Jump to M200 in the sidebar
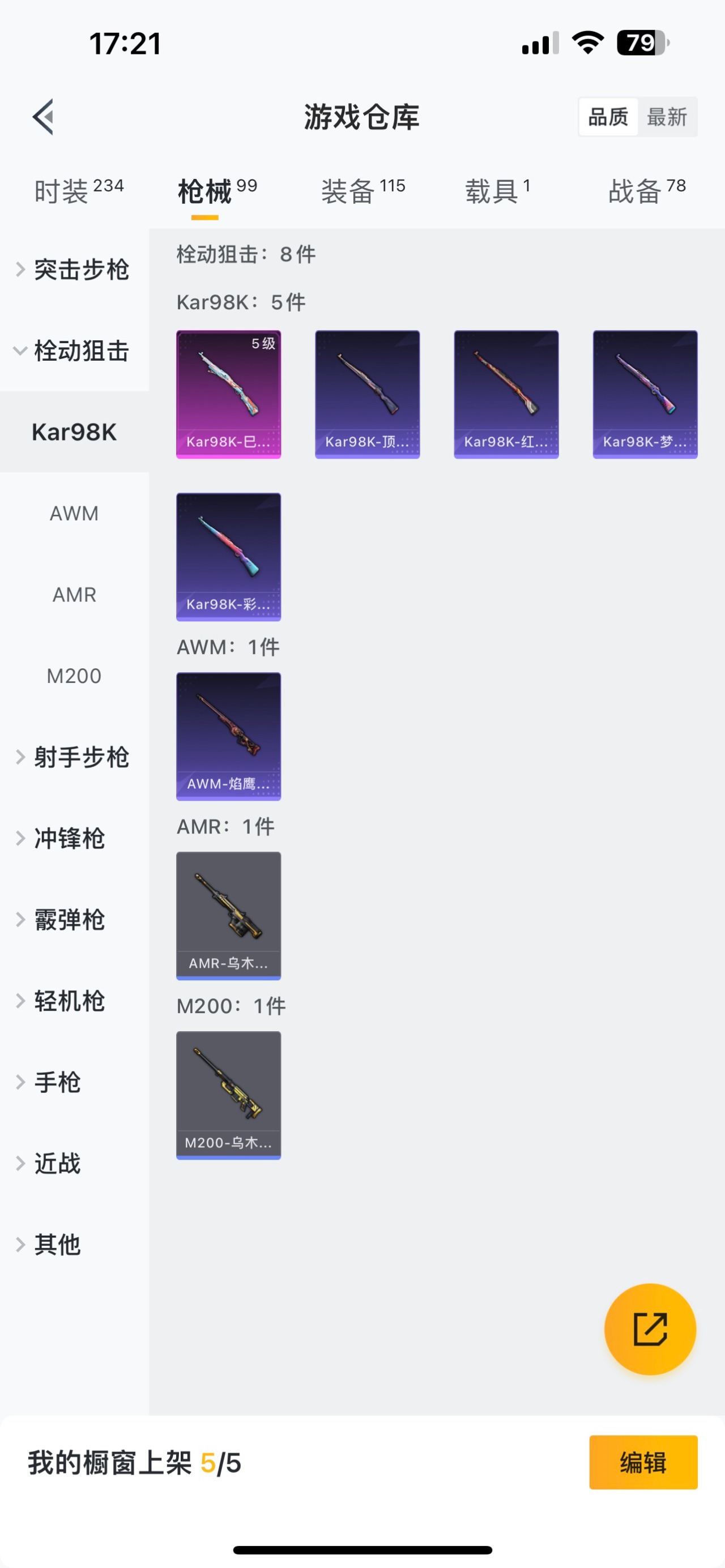 pyautogui.click(x=74, y=676)
